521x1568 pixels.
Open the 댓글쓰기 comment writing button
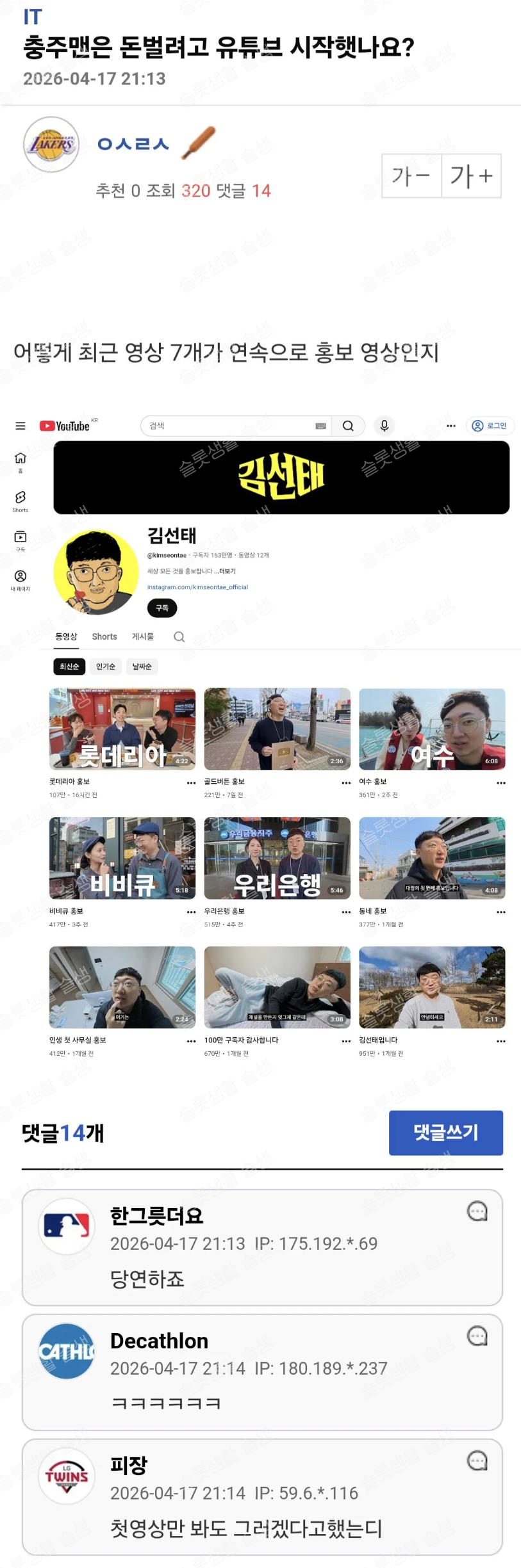point(445,1132)
